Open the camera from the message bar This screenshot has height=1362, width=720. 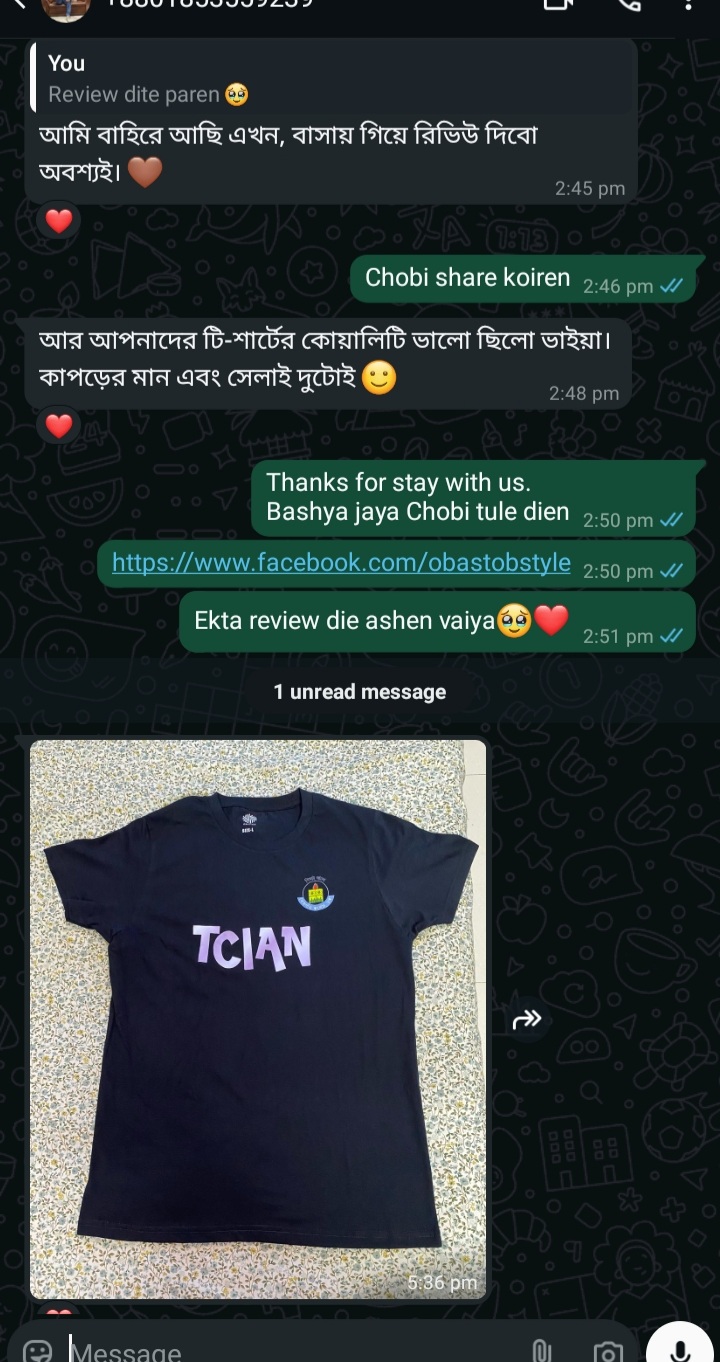click(608, 1350)
